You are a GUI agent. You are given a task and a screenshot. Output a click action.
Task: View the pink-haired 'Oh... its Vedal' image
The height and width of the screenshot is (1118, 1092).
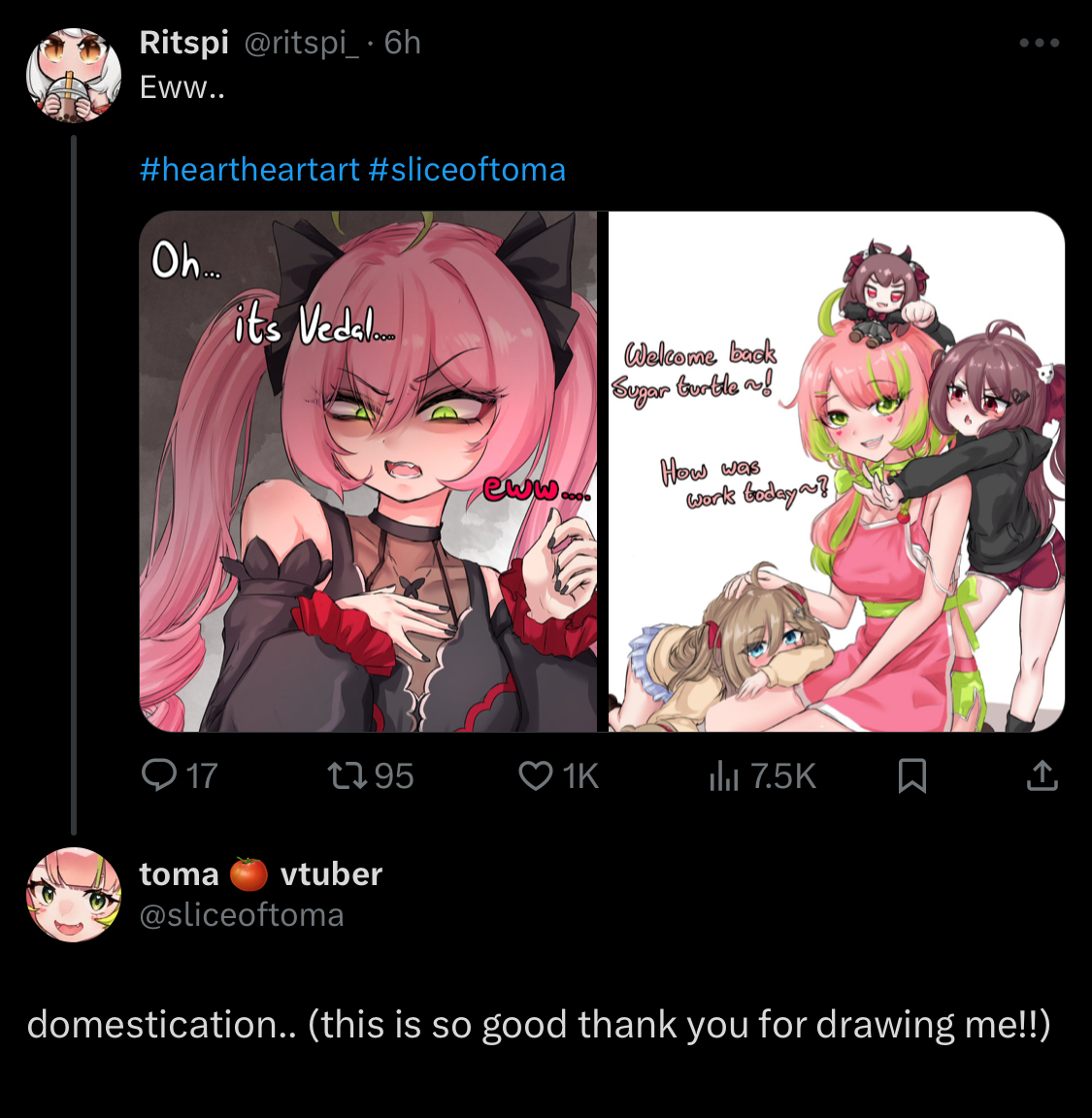[x=368, y=472]
